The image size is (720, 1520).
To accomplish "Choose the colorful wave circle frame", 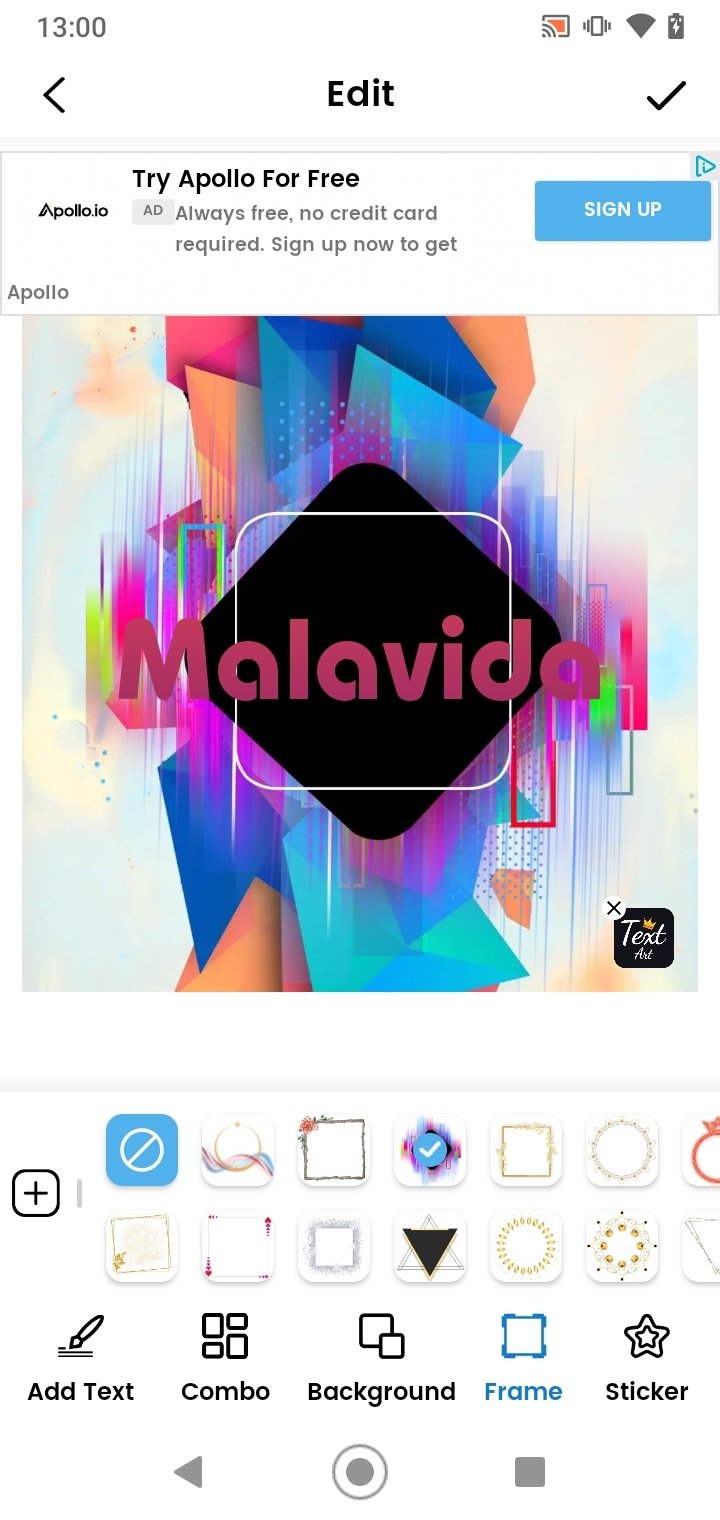I will coord(238,1150).
